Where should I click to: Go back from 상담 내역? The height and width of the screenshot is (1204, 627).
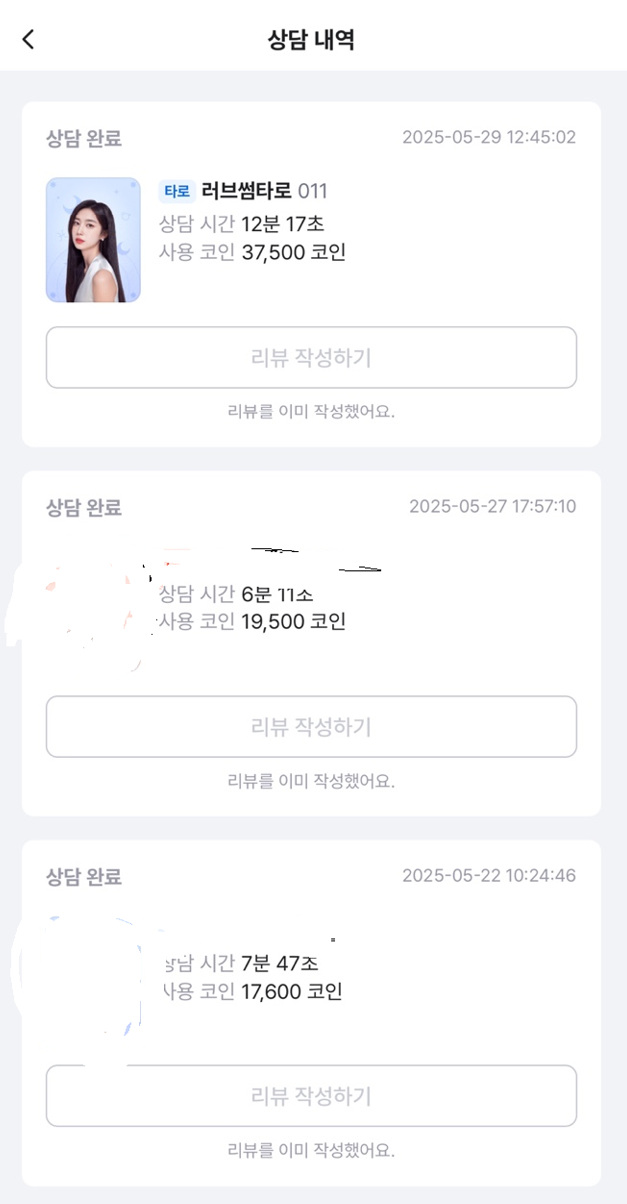click(28, 40)
